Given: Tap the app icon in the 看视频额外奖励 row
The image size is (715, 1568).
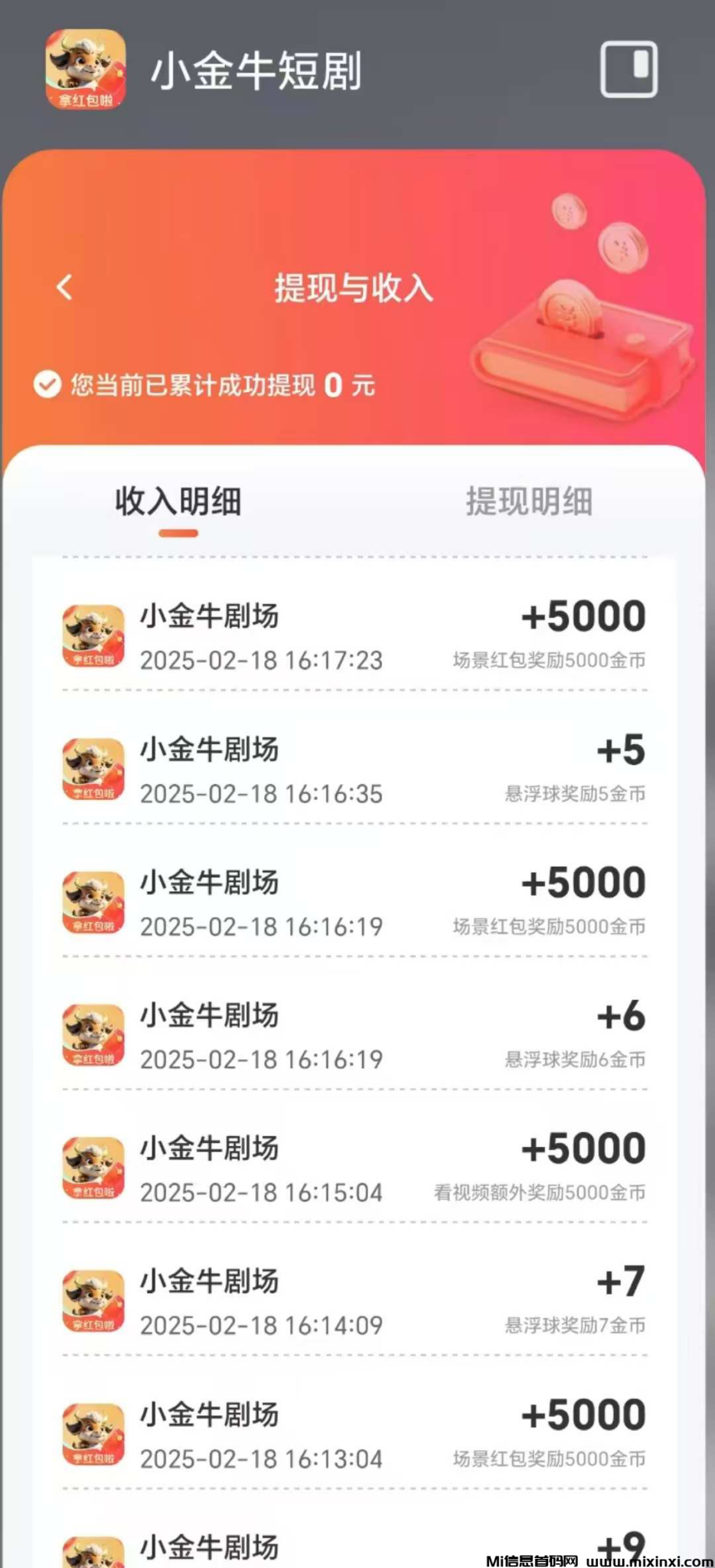Looking at the screenshot, I should coord(92,1168).
